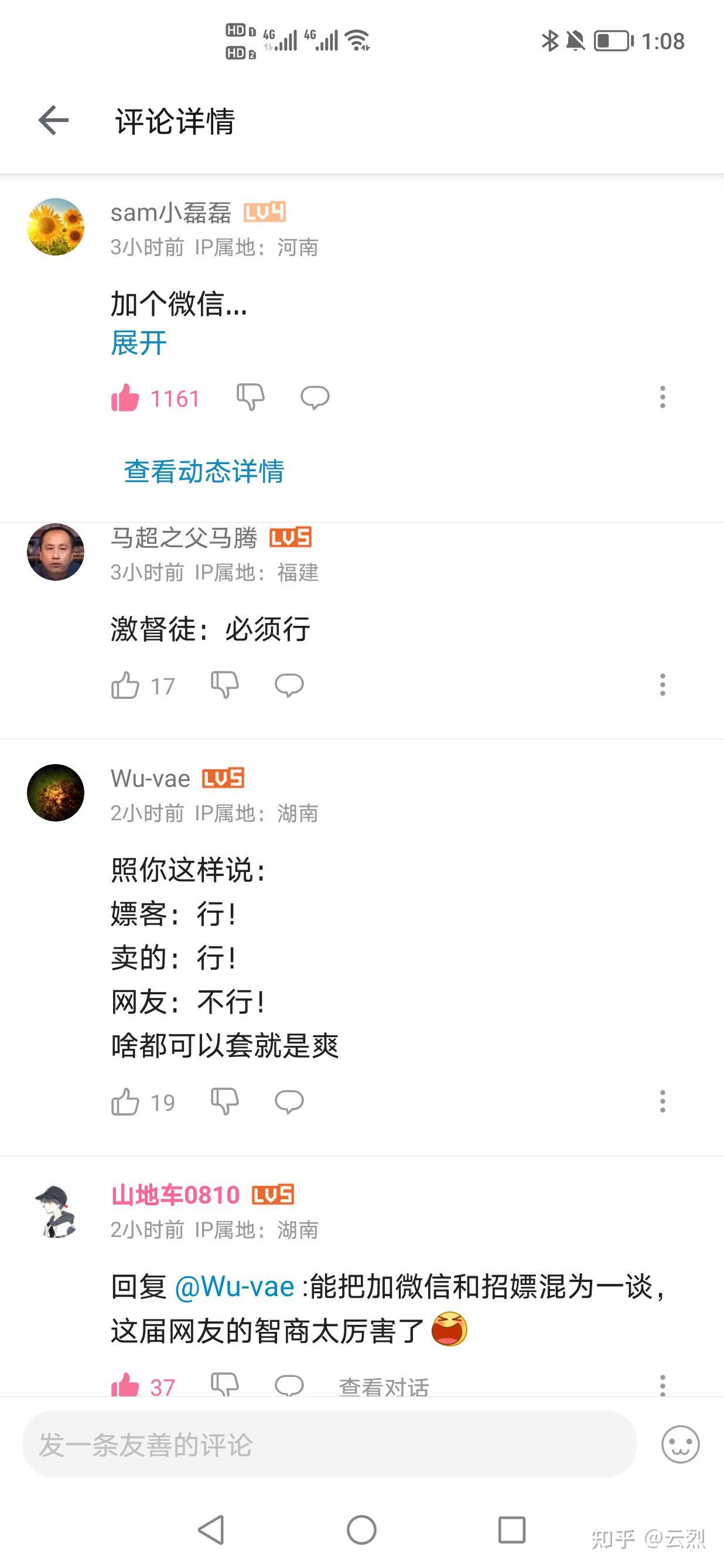Viewport: 724px width, 1568px height.
Task: Expand sam小磊磊's truncated comment with 展开
Action: click(139, 343)
